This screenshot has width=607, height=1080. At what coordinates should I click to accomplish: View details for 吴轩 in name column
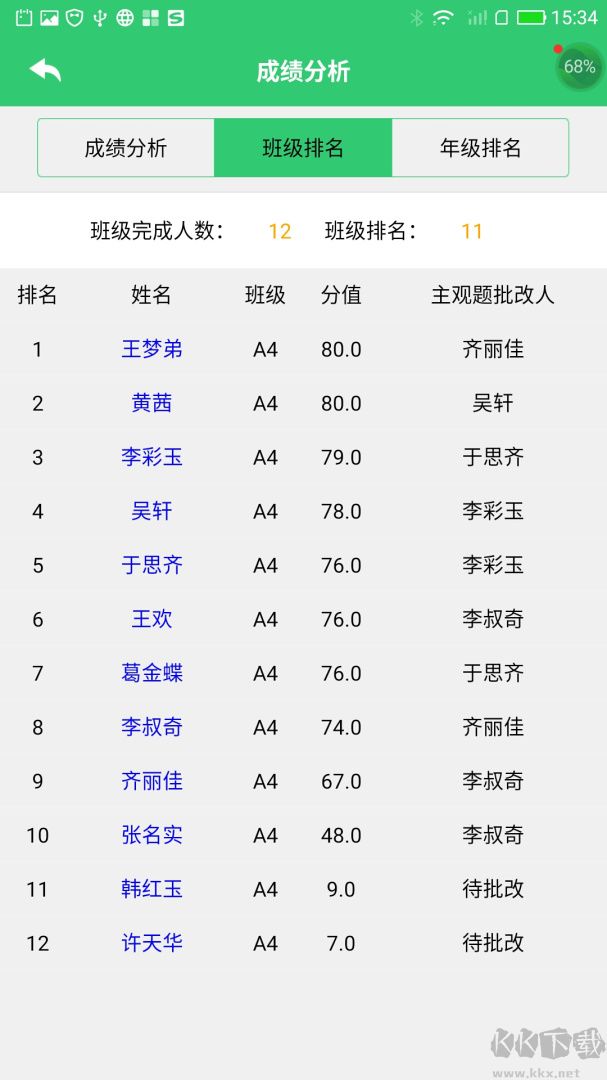152,511
